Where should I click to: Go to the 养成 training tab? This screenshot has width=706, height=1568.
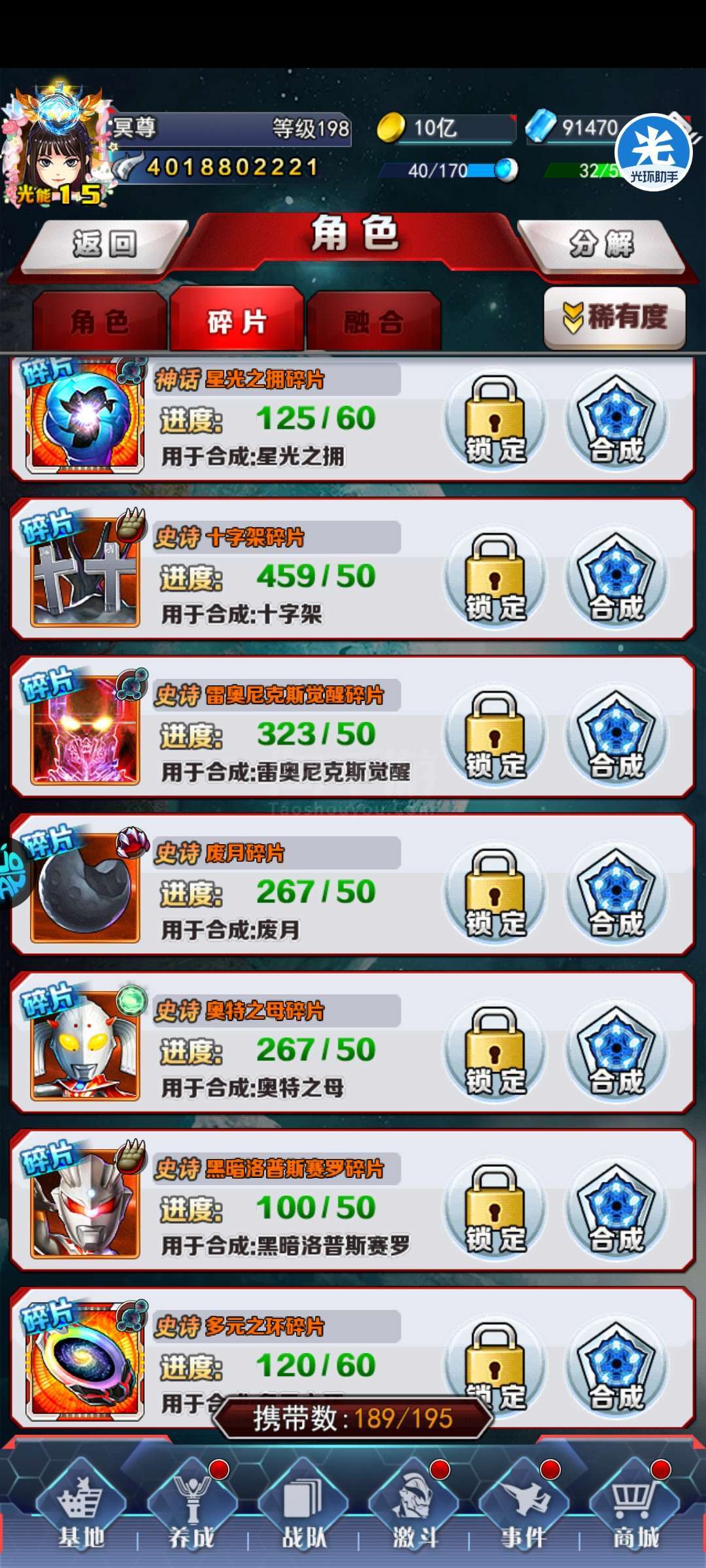click(x=192, y=1511)
